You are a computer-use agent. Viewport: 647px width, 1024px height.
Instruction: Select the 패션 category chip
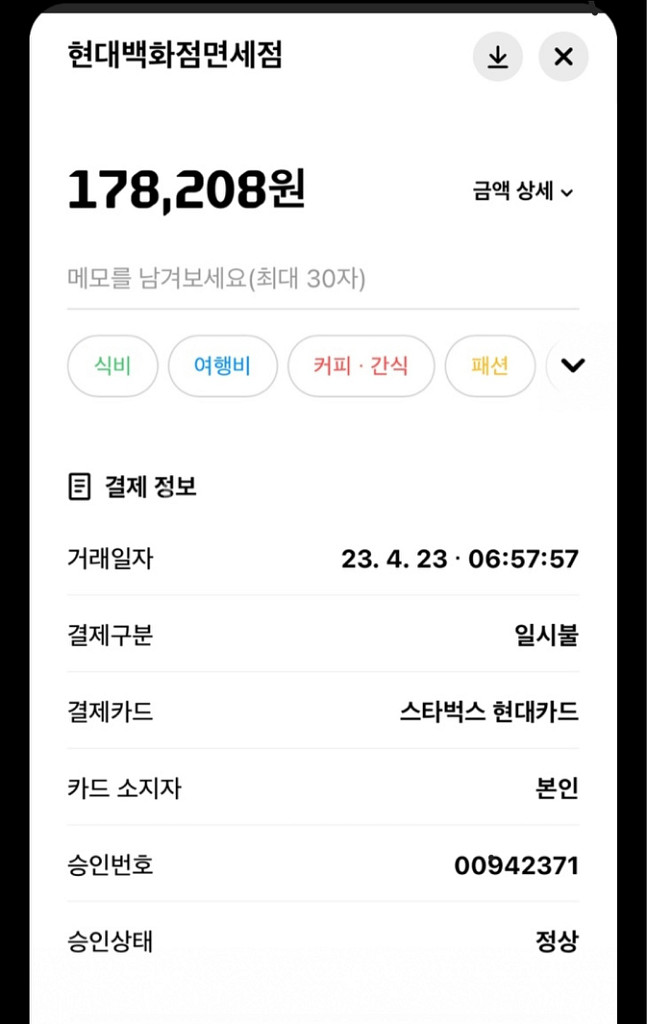tap(489, 366)
